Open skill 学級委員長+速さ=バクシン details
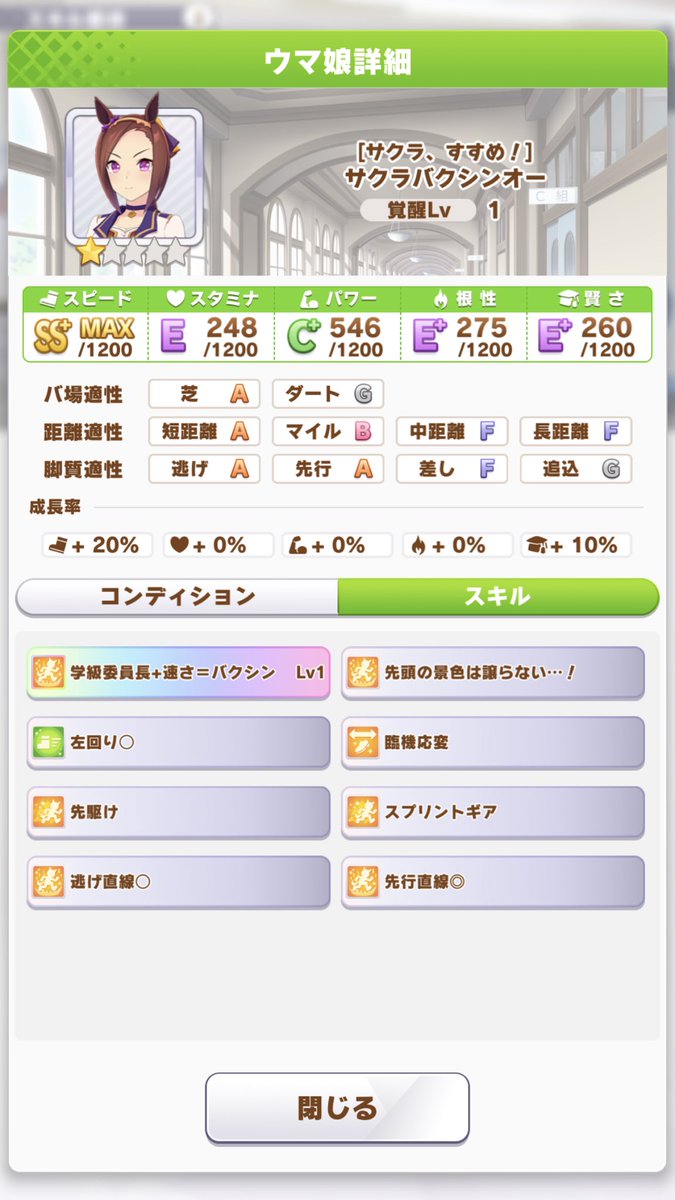Screen dimensions: 675x1200 (179, 673)
